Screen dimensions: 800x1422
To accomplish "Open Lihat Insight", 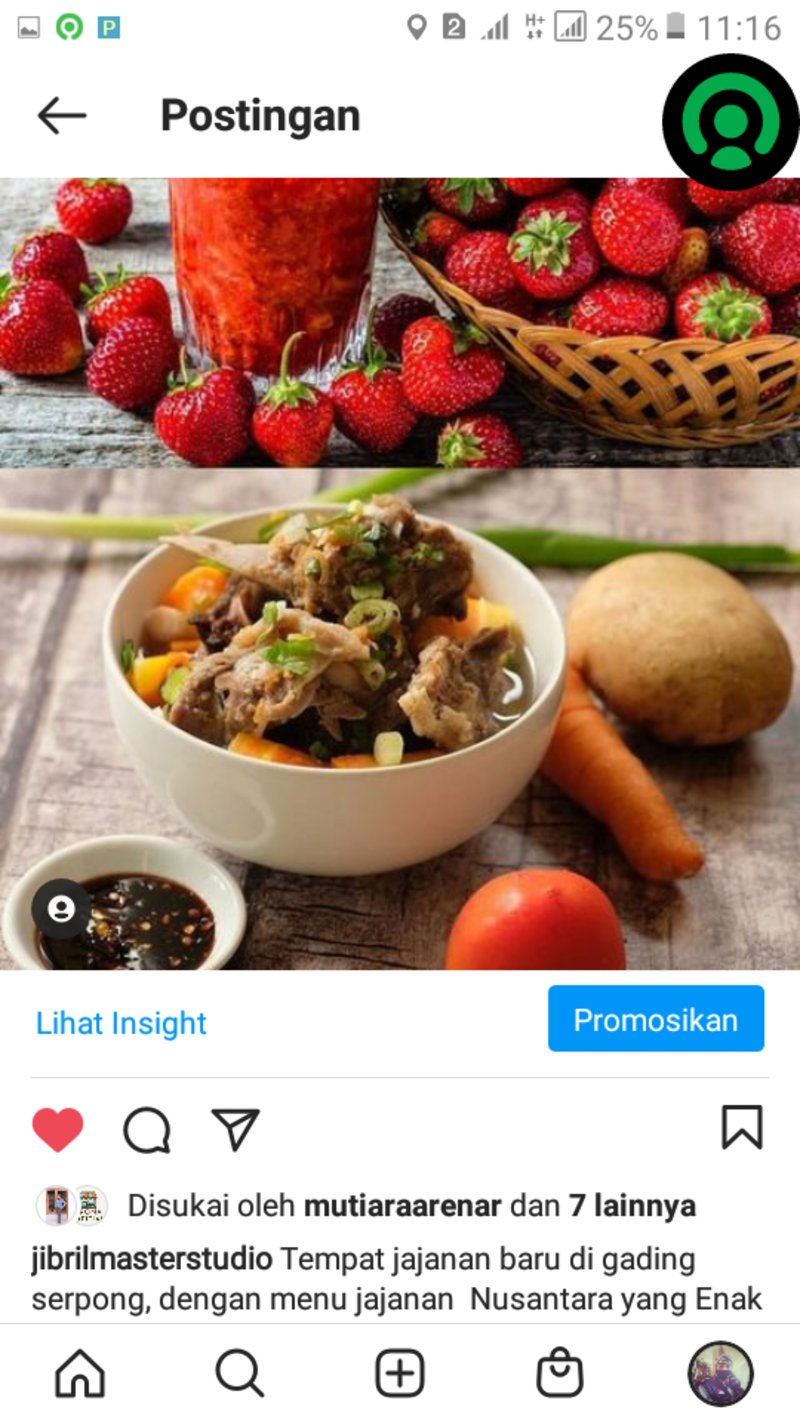I will (121, 1023).
